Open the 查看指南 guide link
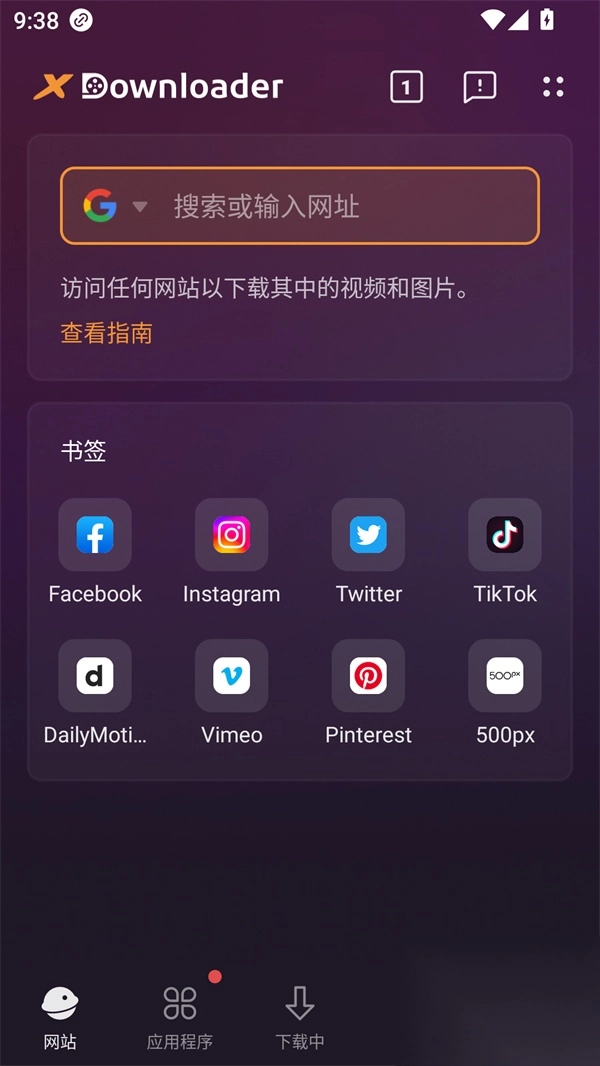600x1066 pixels. pyautogui.click(x=107, y=333)
